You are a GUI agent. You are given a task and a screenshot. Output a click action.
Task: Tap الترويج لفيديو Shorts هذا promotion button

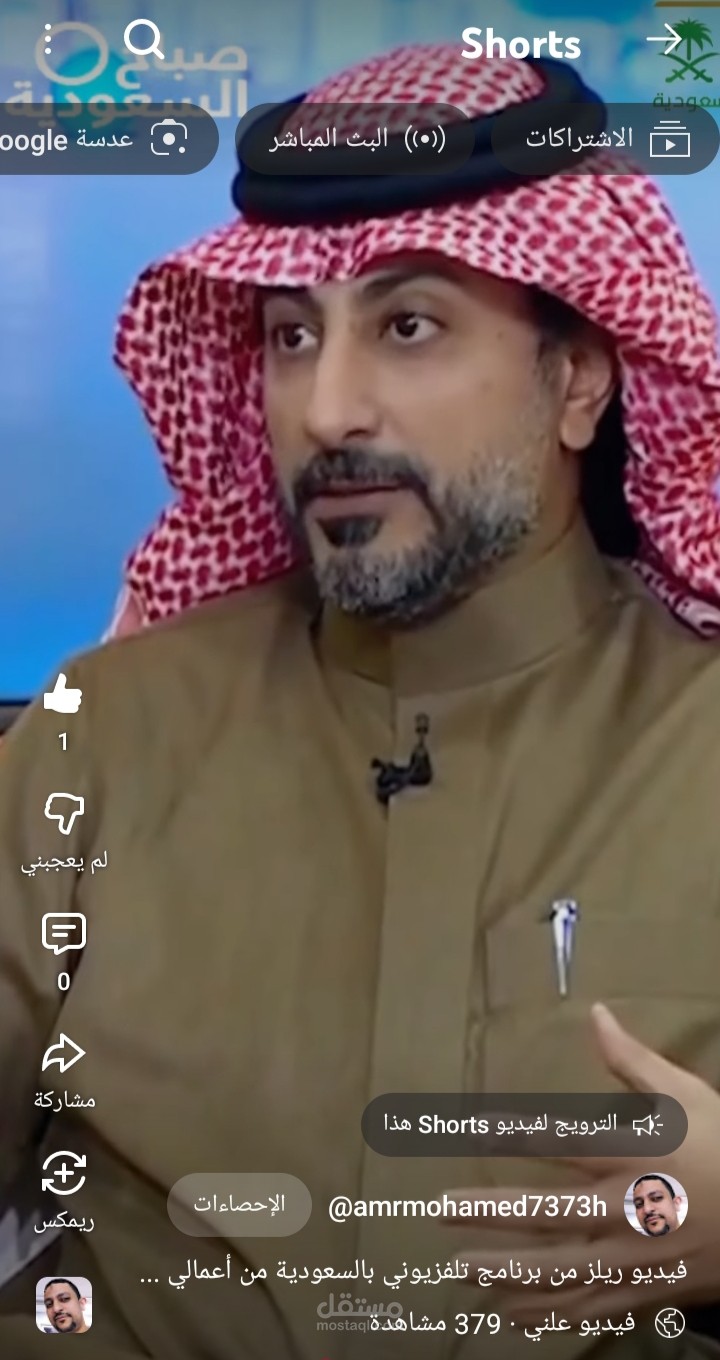(x=524, y=1125)
